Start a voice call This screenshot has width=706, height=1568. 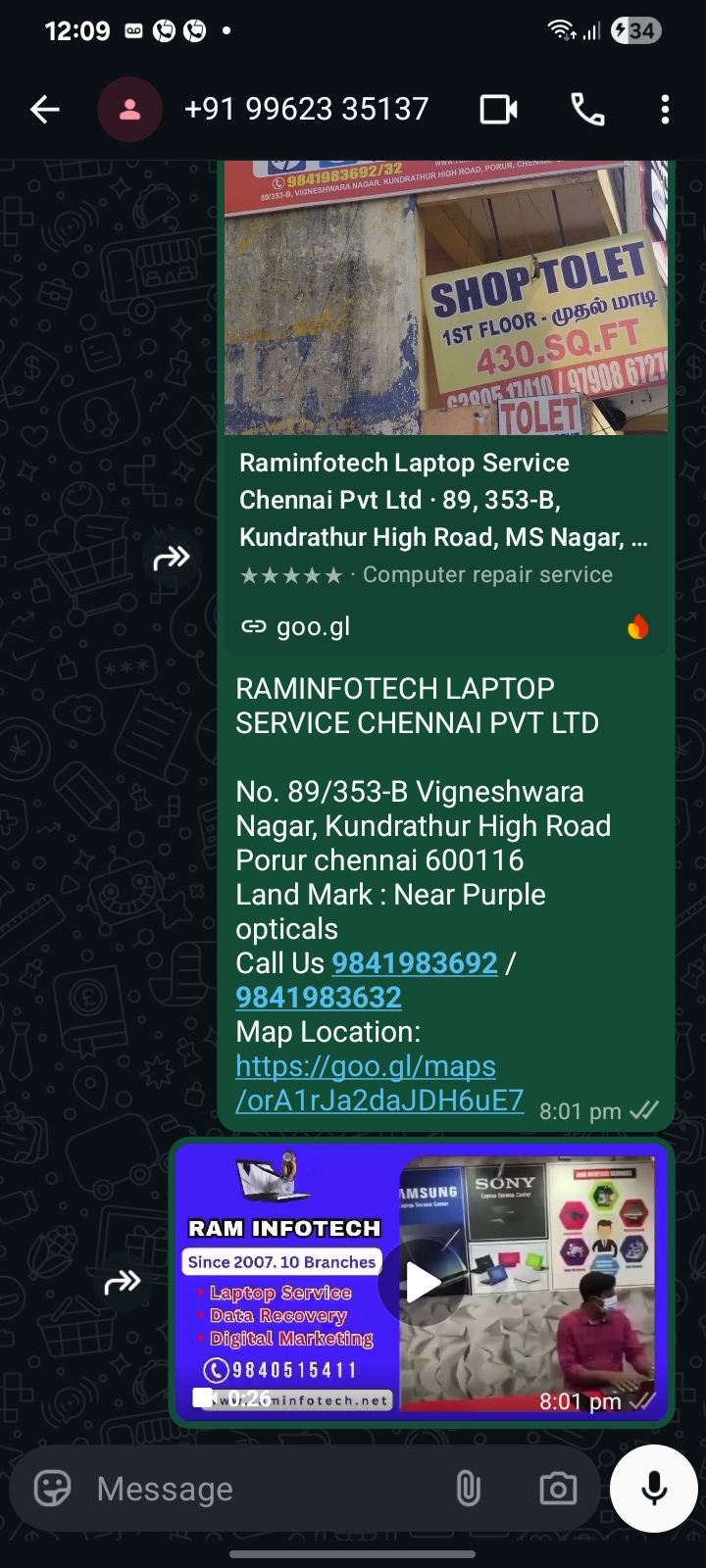pos(587,109)
